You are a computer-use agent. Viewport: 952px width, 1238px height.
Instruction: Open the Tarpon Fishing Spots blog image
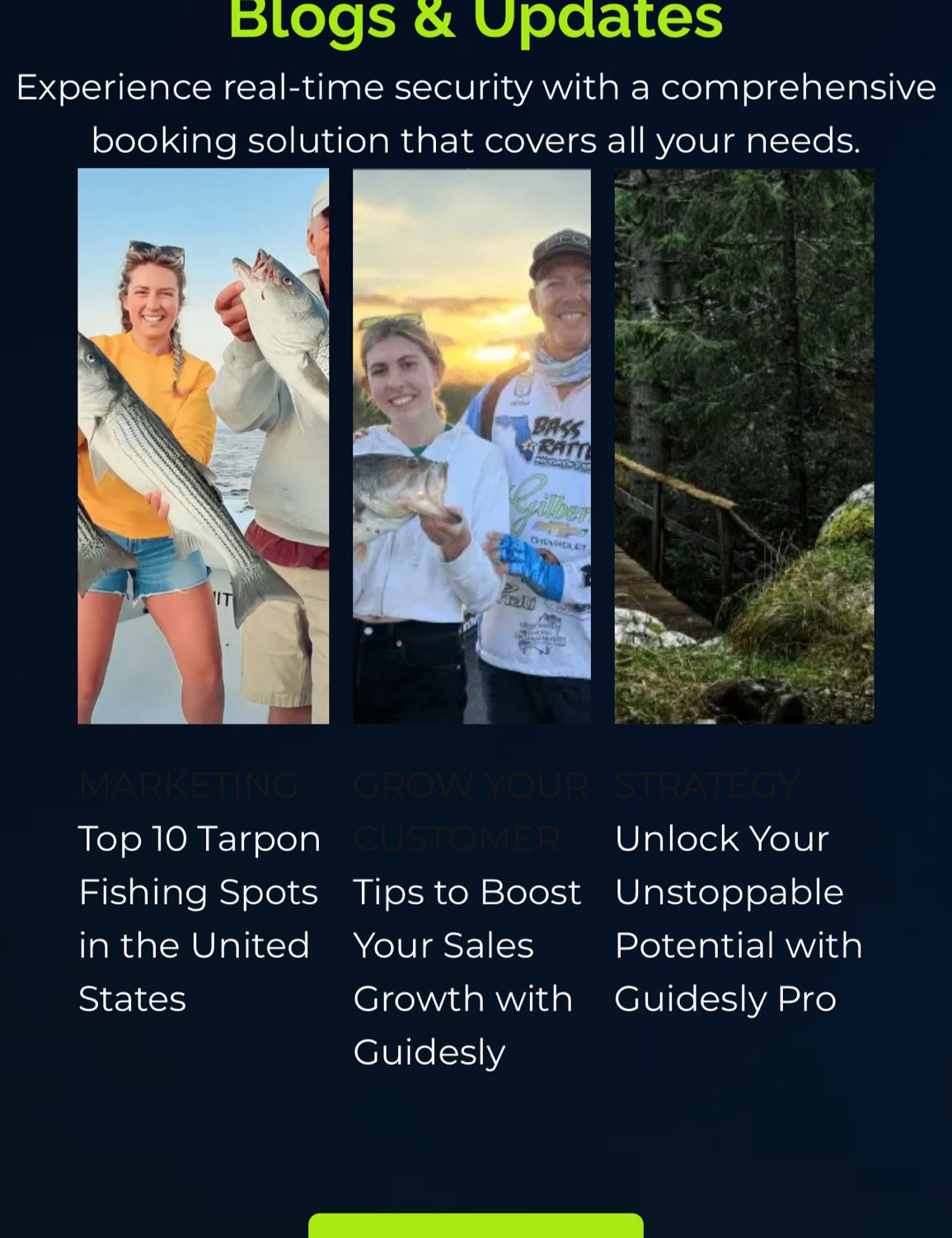(203, 446)
